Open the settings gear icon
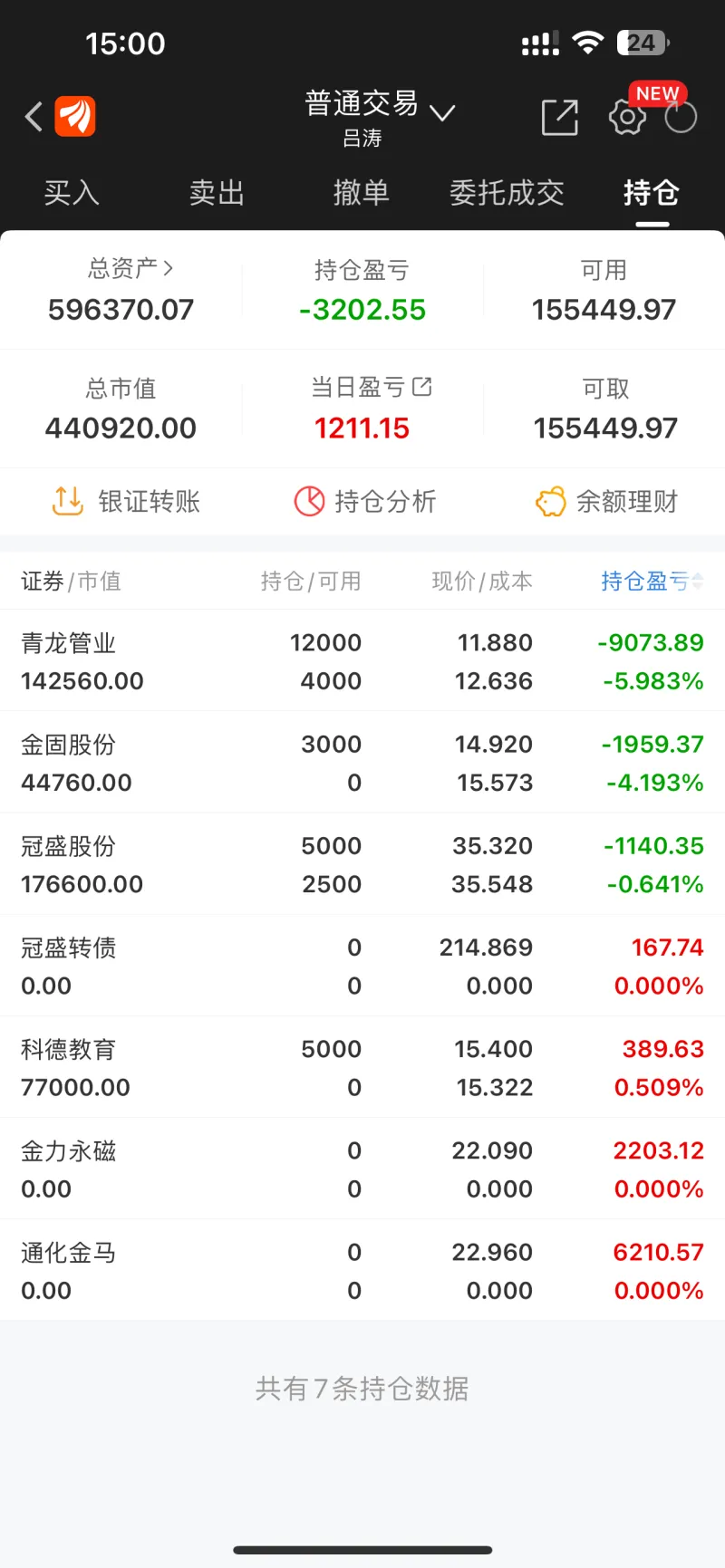The height and width of the screenshot is (1568, 725). coord(626,117)
